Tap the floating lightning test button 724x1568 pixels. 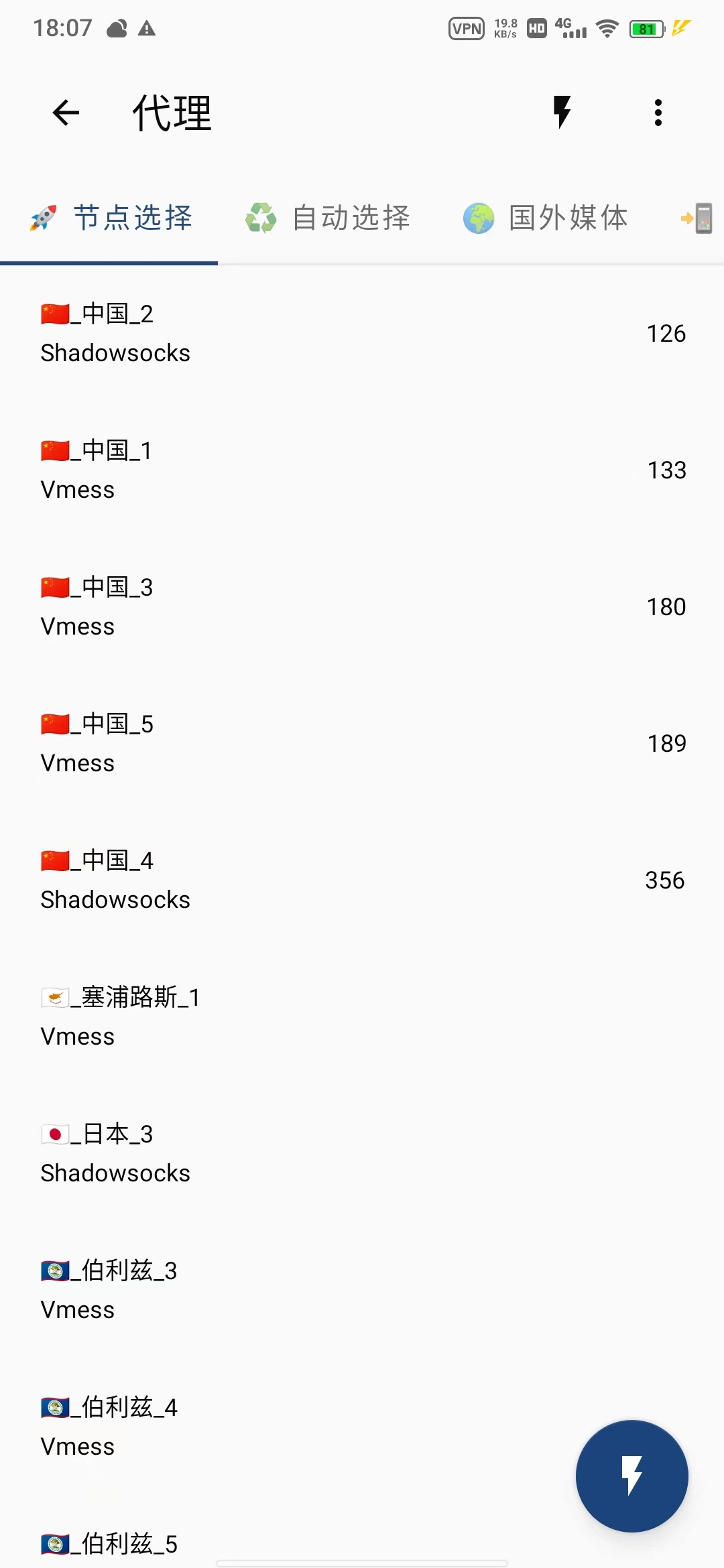pos(631,1476)
